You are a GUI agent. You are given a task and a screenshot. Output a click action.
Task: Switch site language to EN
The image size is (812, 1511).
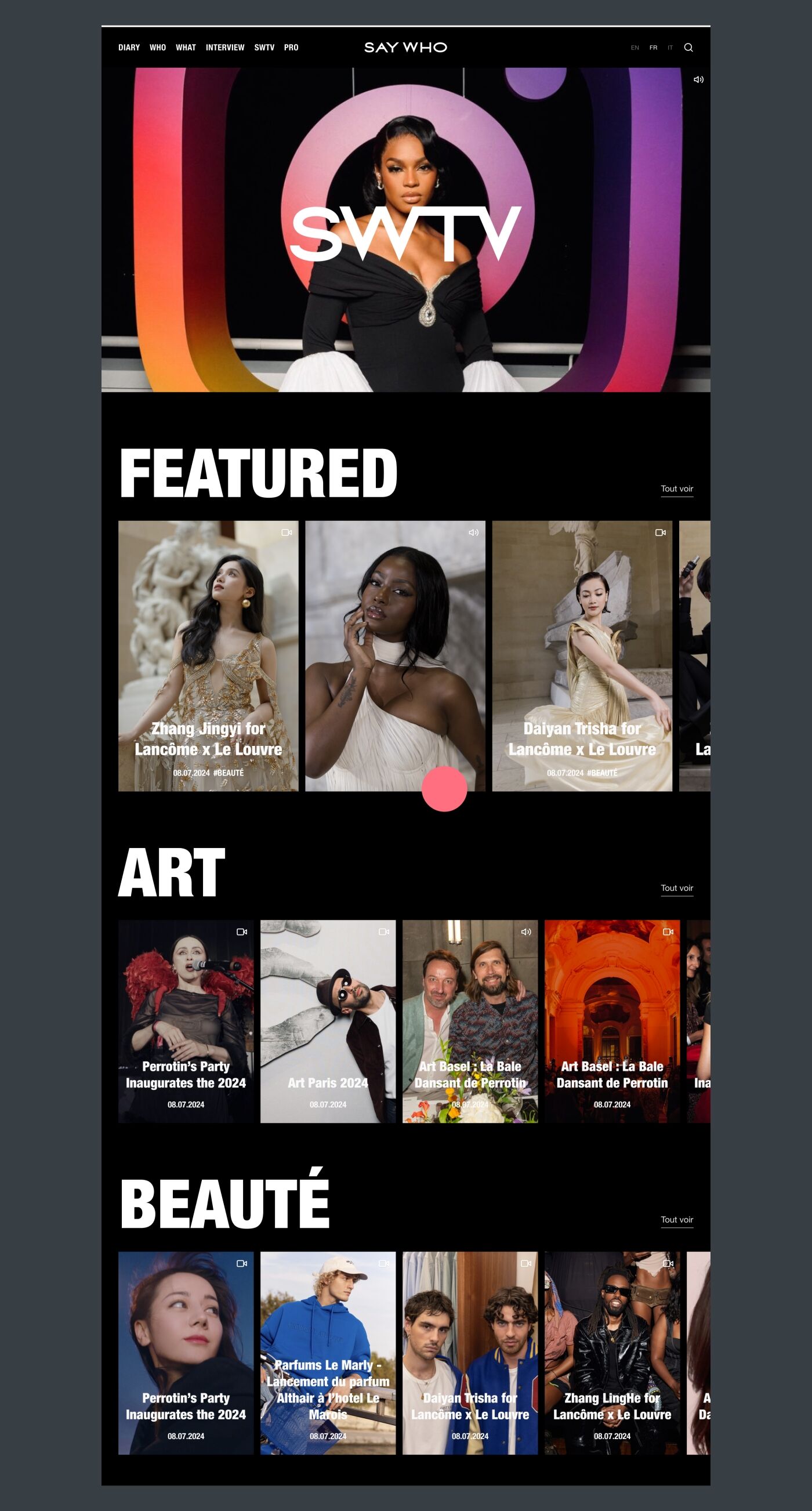(635, 48)
